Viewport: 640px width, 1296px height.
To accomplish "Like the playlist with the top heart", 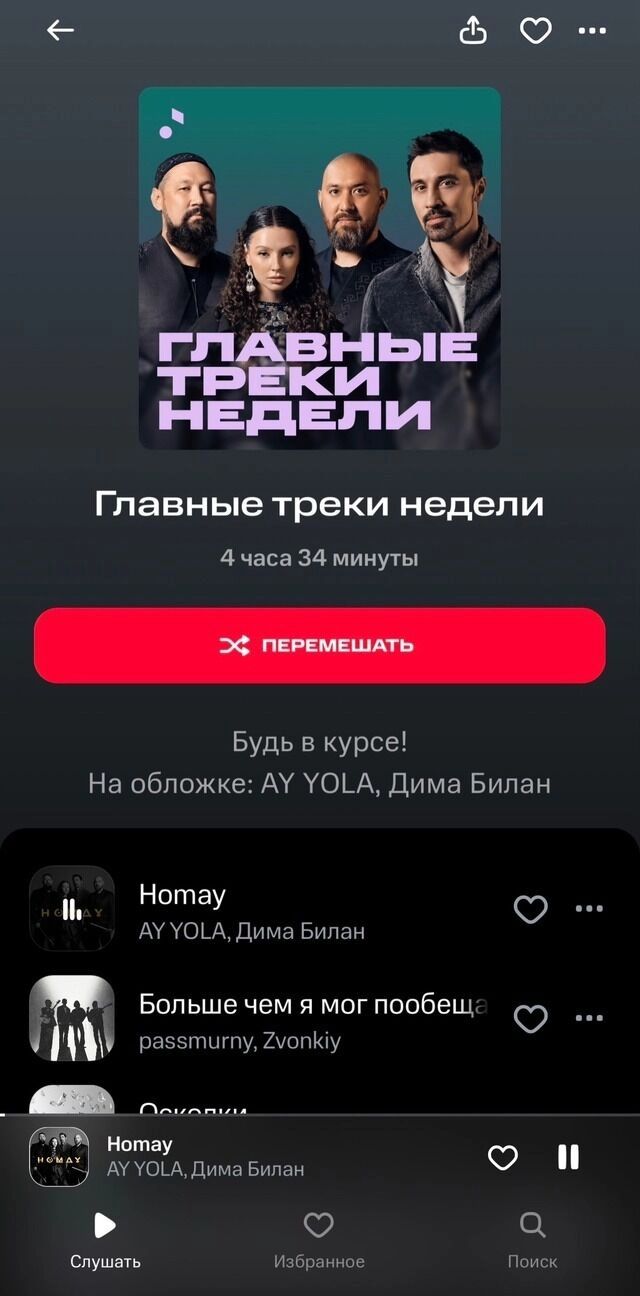I will click(x=536, y=31).
